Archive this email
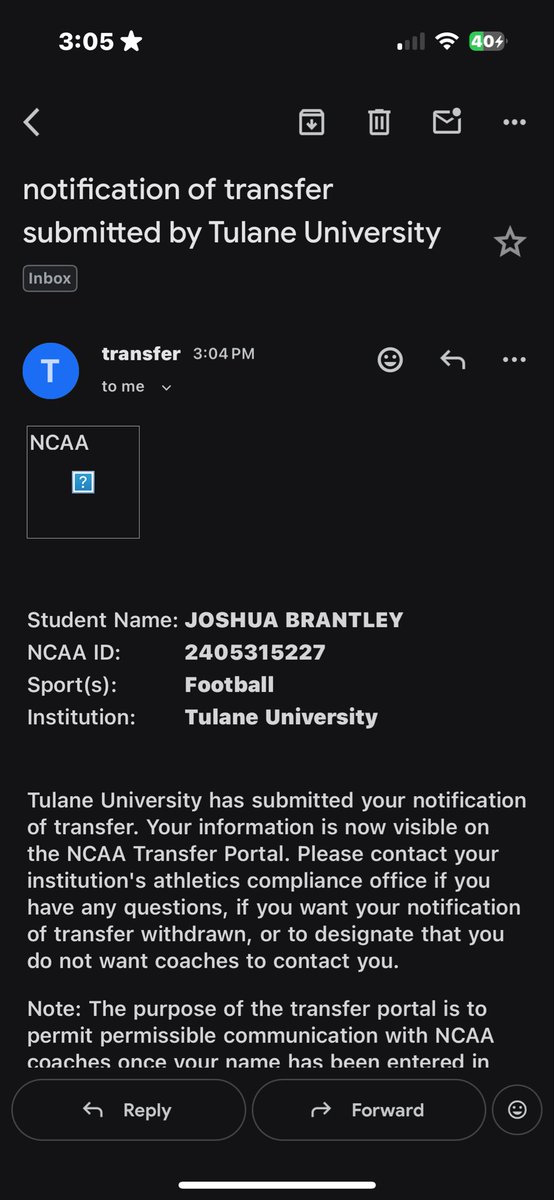Image resolution: width=554 pixels, height=1200 pixels. point(312,122)
